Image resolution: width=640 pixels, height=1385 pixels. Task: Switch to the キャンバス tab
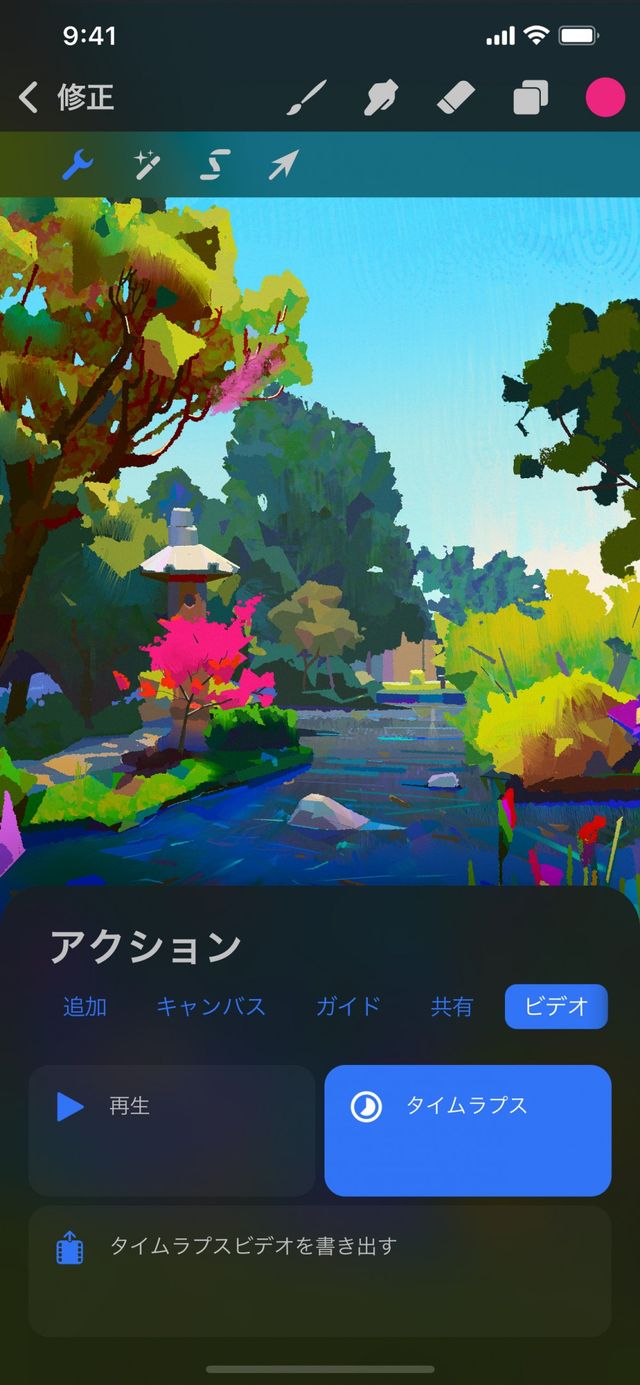coord(211,1006)
